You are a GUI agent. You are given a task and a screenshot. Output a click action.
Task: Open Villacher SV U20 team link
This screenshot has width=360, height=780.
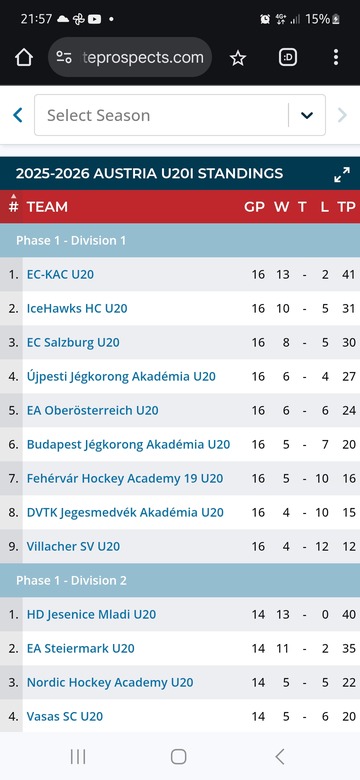pyautogui.click(x=73, y=546)
